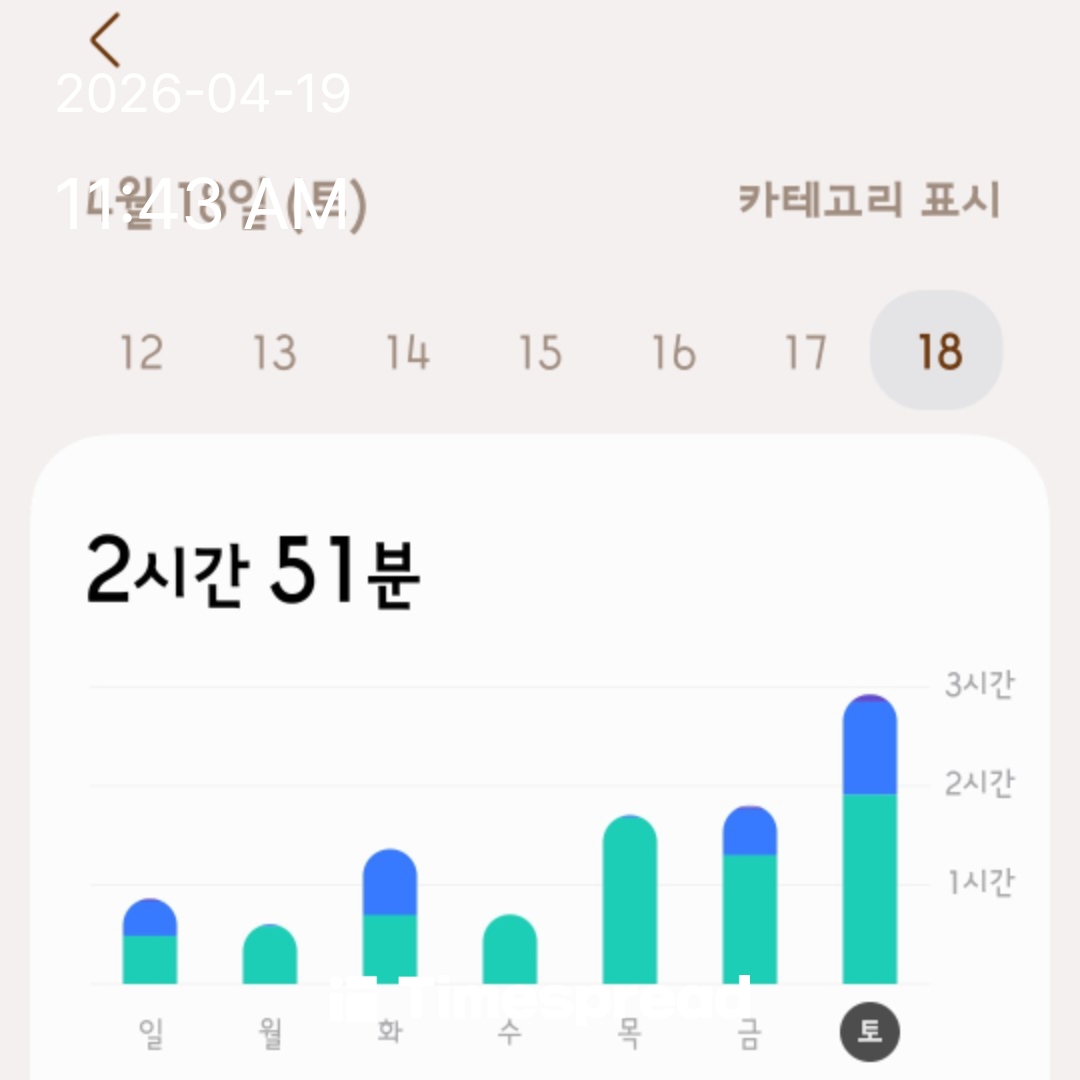Image resolution: width=1080 pixels, height=1080 pixels.
Task: Tap the 카테고리 표시 button
Action: (x=868, y=200)
